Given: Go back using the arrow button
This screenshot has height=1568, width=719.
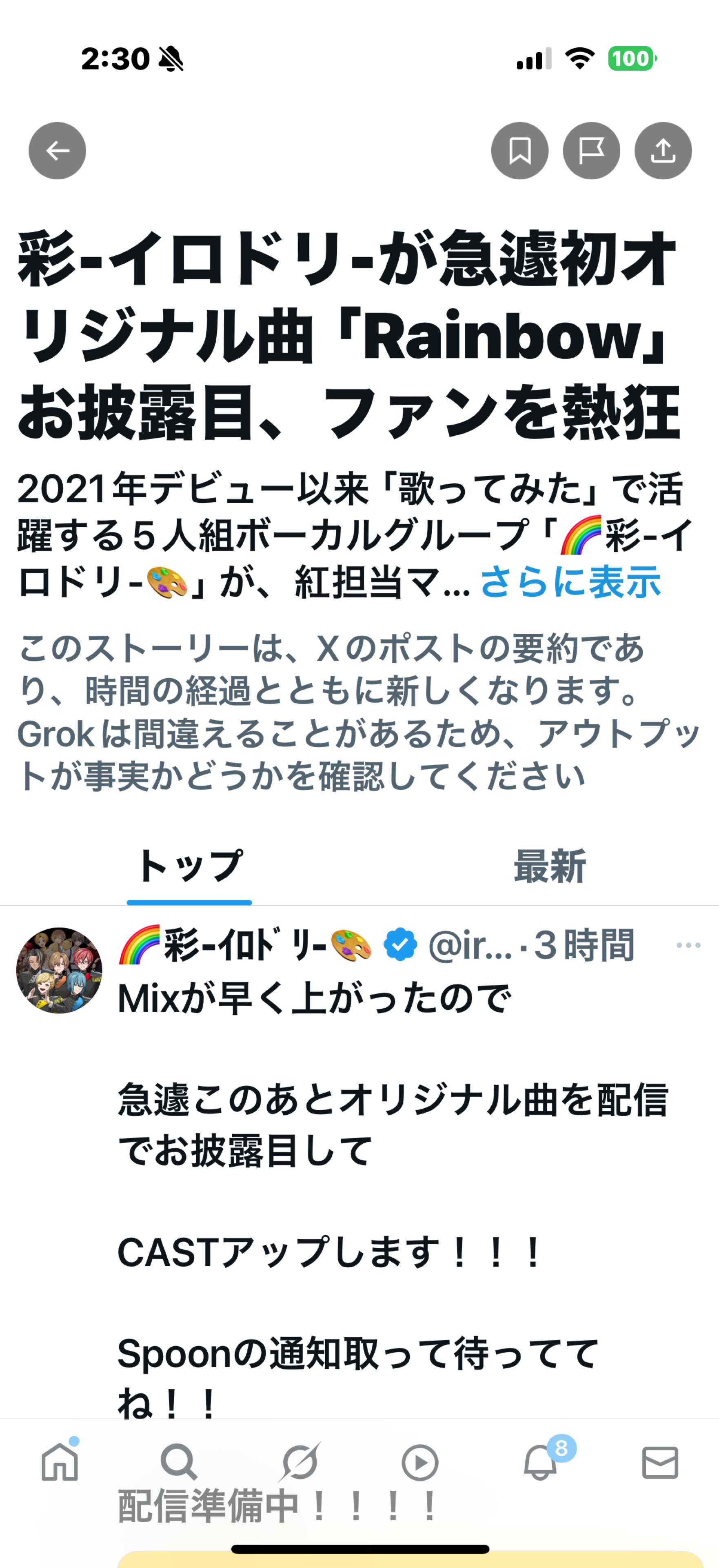Looking at the screenshot, I should click(57, 150).
